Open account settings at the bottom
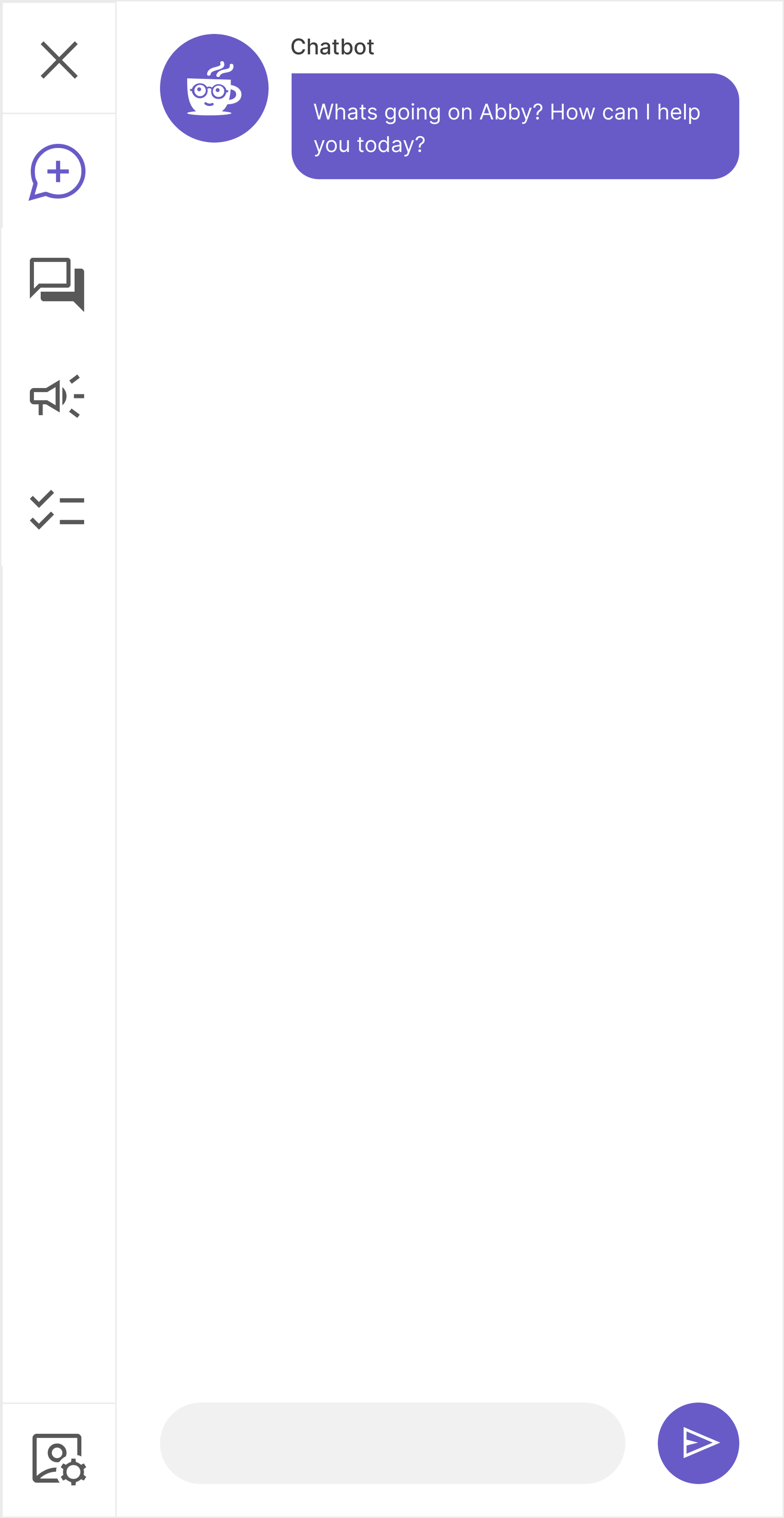 pos(58,1459)
